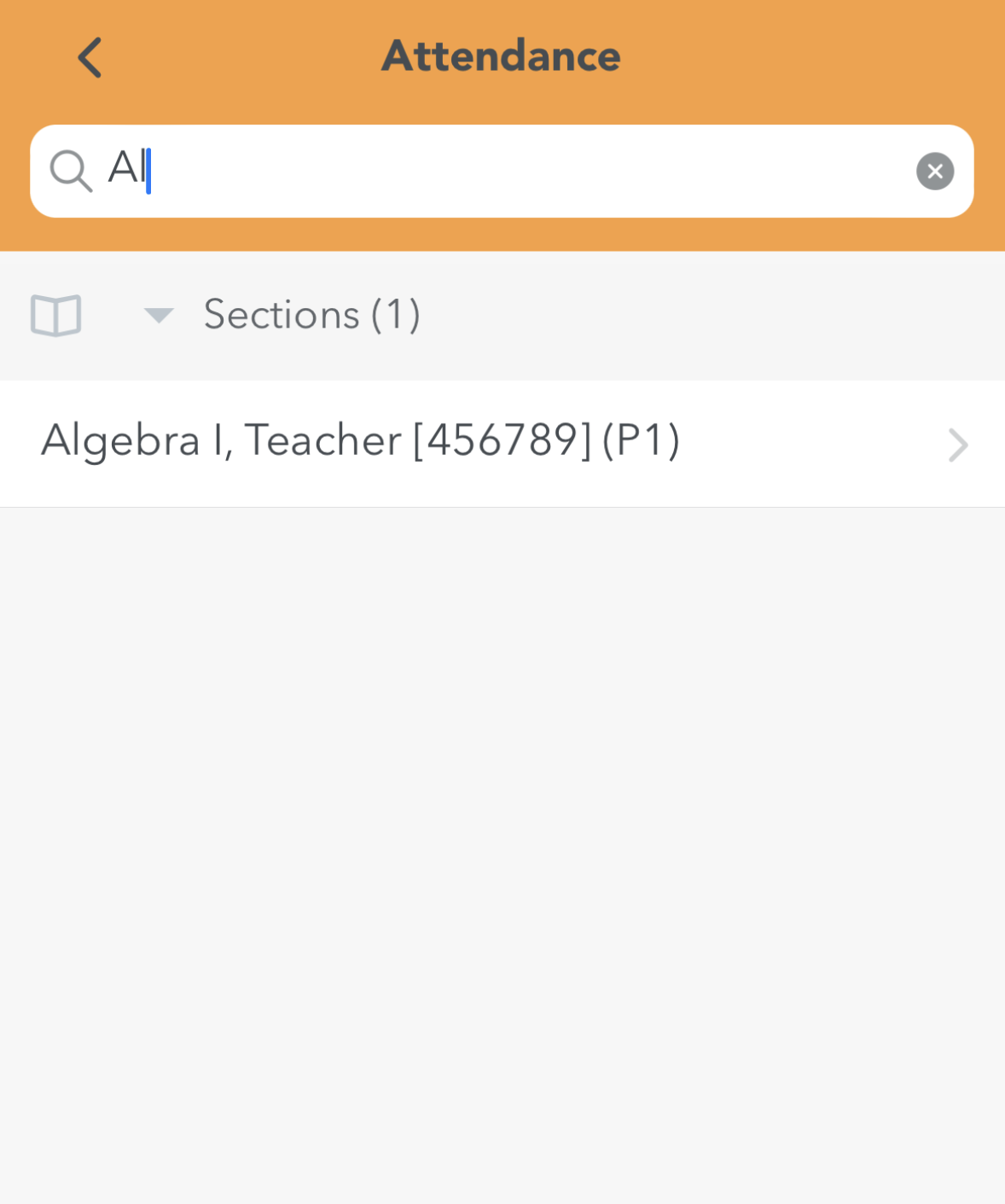
Task: Go back from the Attendance screen
Action: [x=90, y=57]
